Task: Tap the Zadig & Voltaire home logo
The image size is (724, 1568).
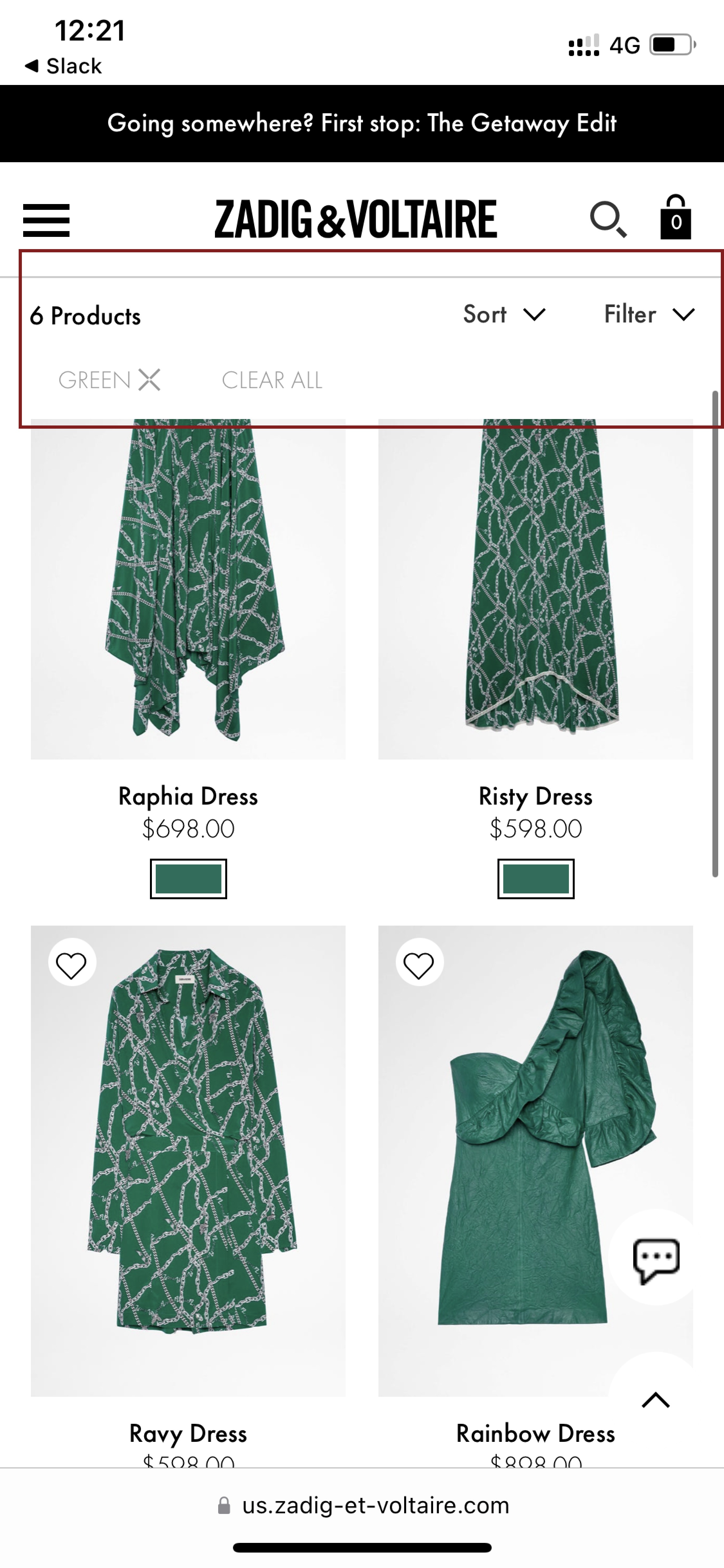Action: [356, 219]
